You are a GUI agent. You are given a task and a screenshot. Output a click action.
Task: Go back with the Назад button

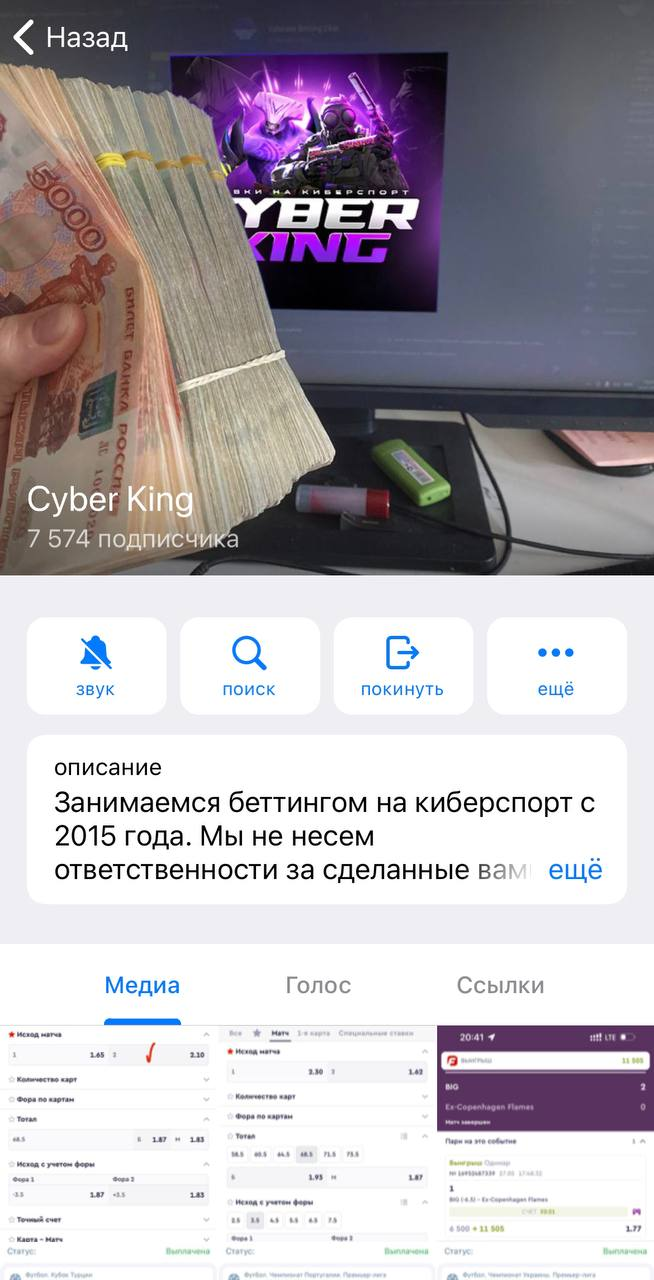(x=70, y=38)
